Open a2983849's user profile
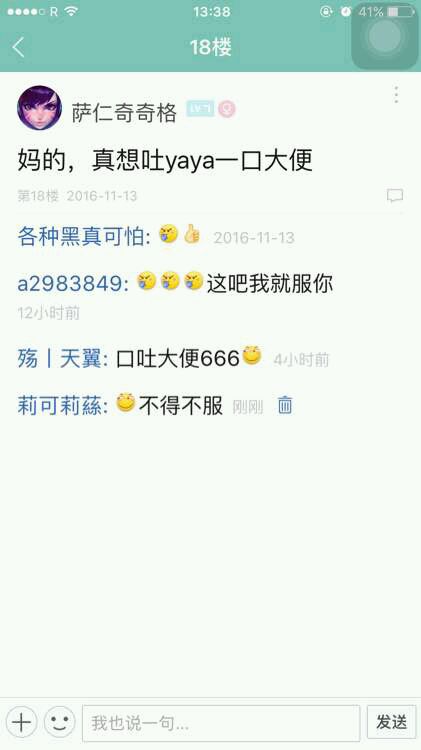This screenshot has height=750, width=421. point(73,283)
